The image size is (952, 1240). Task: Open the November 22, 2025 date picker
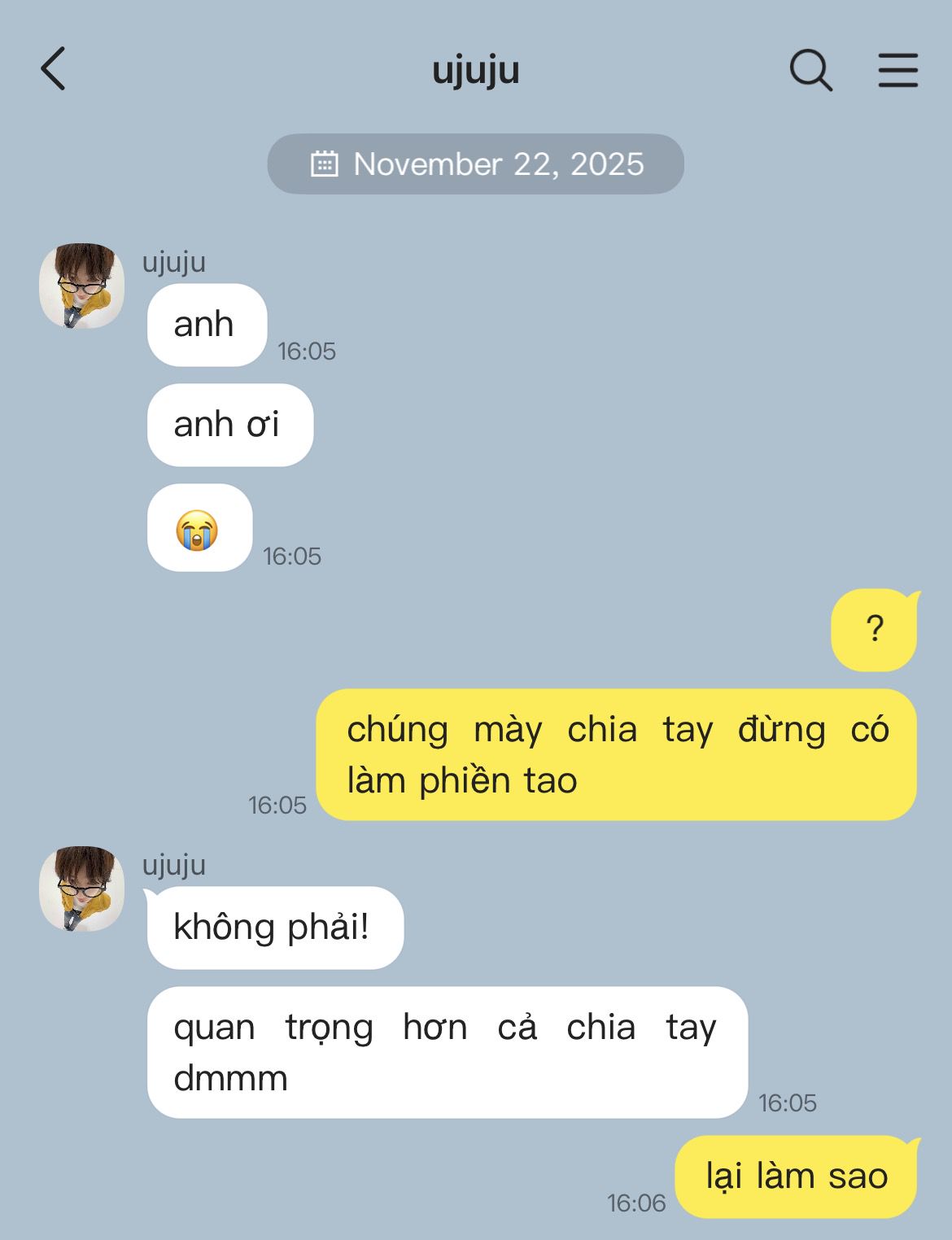(476, 164)
